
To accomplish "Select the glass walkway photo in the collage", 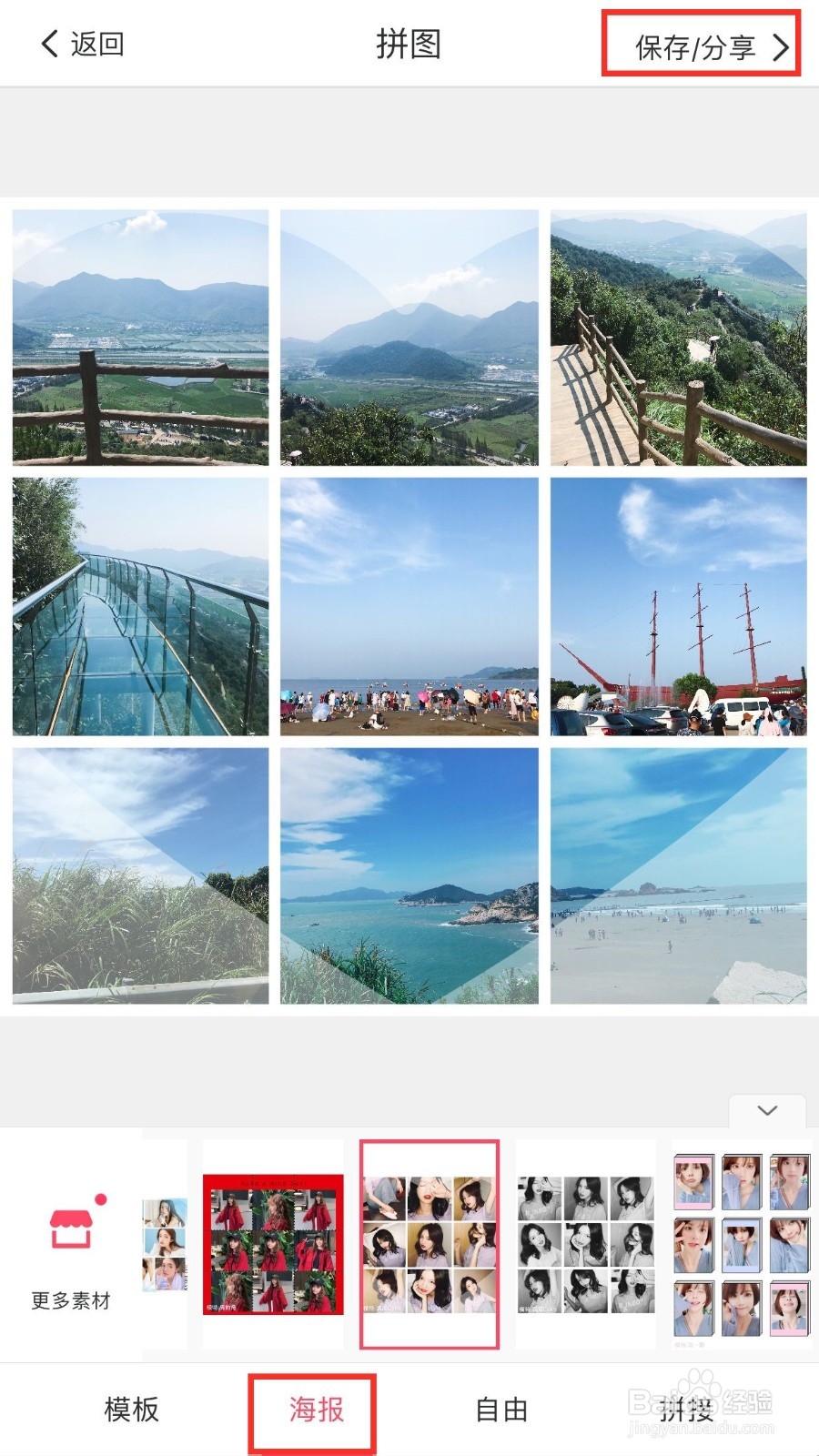I will coord(141,606).
